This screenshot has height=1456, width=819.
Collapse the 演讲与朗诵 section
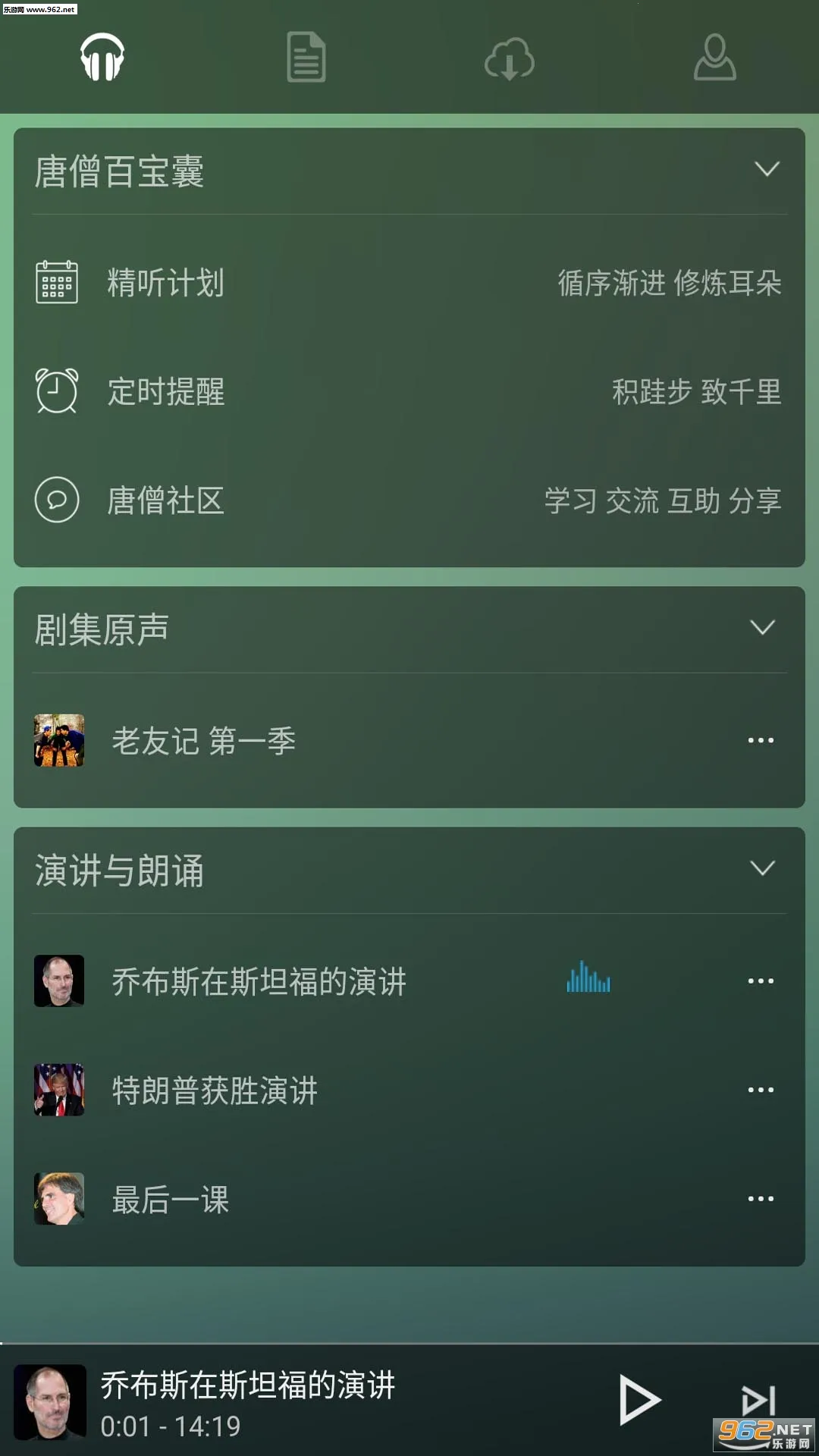pyautogui.click(x=762, y=868)
